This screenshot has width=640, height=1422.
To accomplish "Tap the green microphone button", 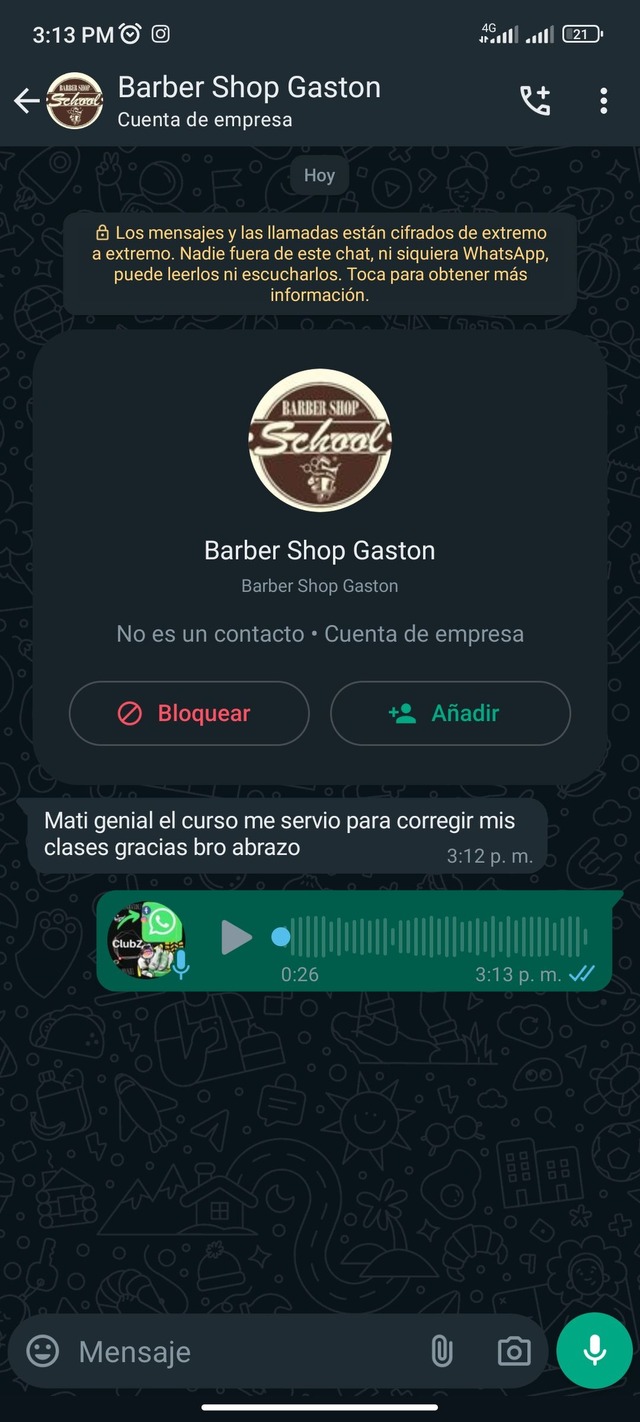I will point(594,1350).
